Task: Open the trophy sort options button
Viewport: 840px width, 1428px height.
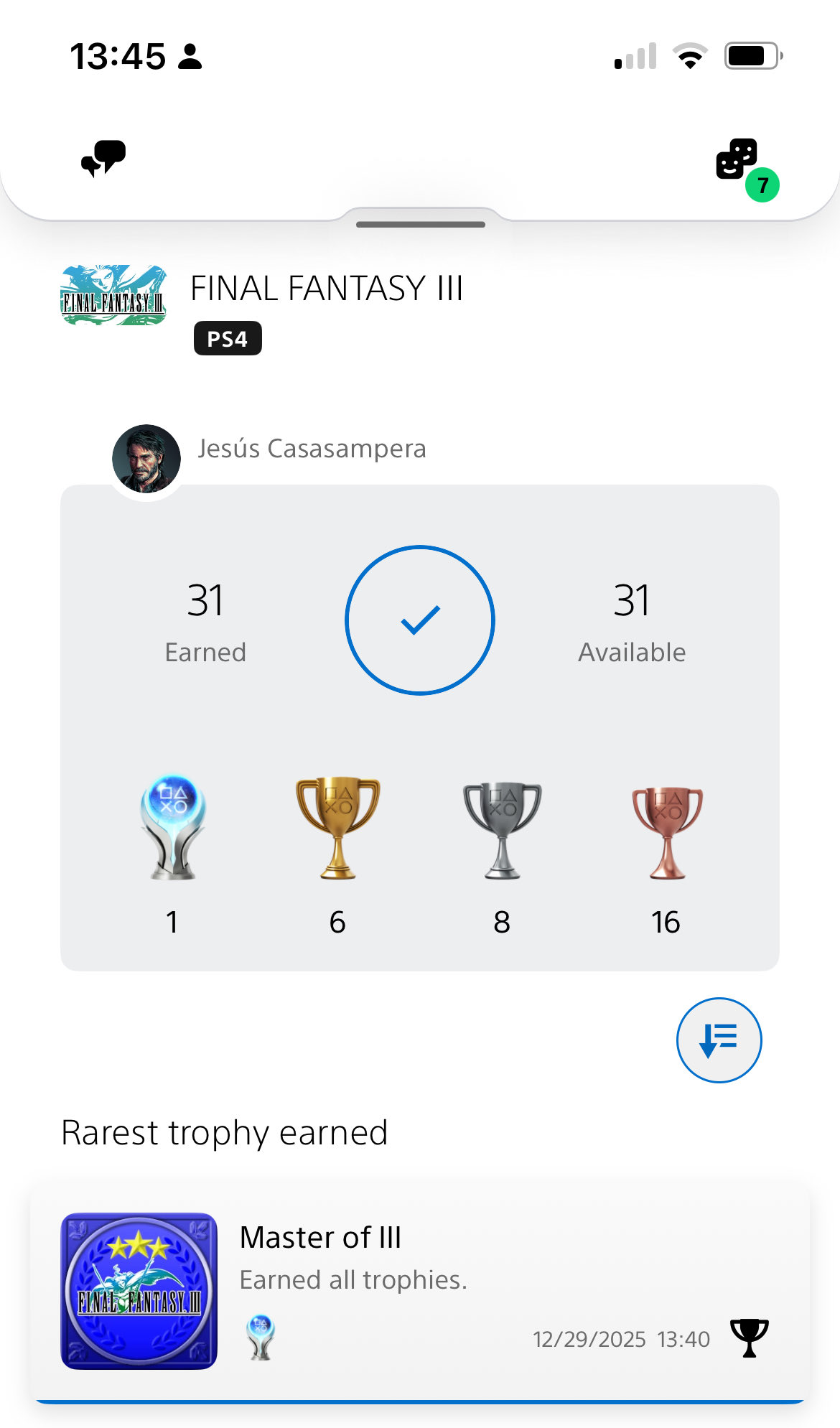Action: [719, 1040]
